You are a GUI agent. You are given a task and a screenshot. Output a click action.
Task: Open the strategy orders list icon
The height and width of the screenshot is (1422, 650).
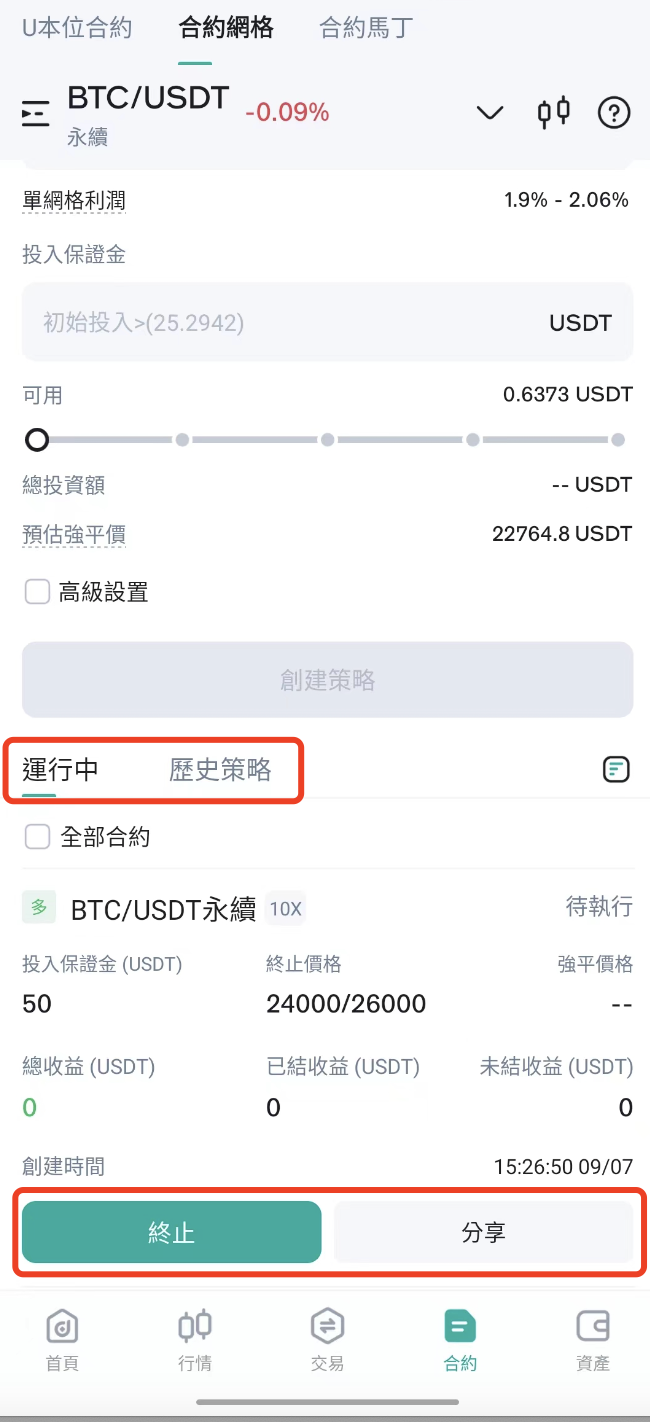(x=616, y=769)
